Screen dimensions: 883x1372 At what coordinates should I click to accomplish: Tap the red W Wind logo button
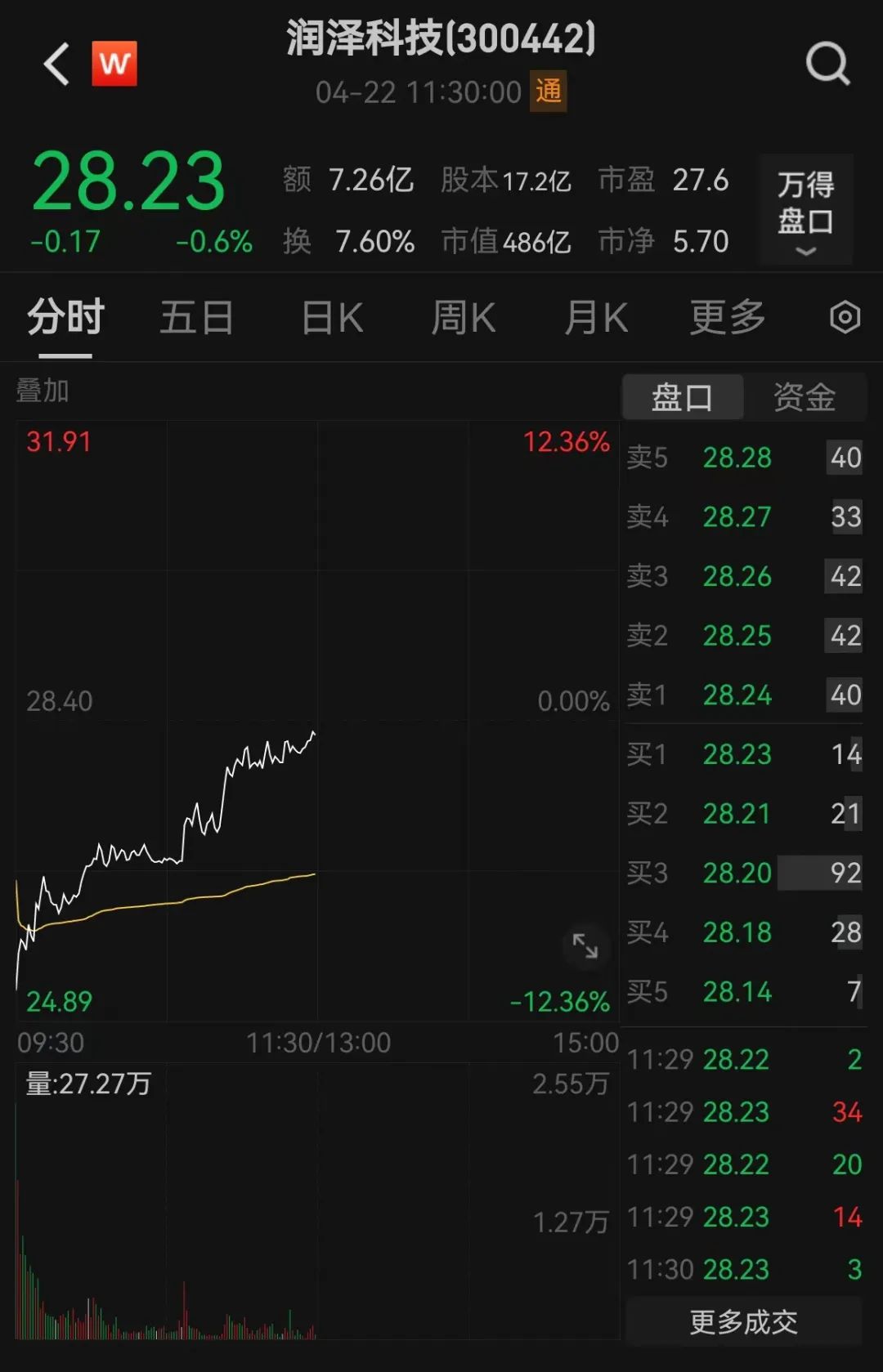pyautogui.click(x=114, y=64)
